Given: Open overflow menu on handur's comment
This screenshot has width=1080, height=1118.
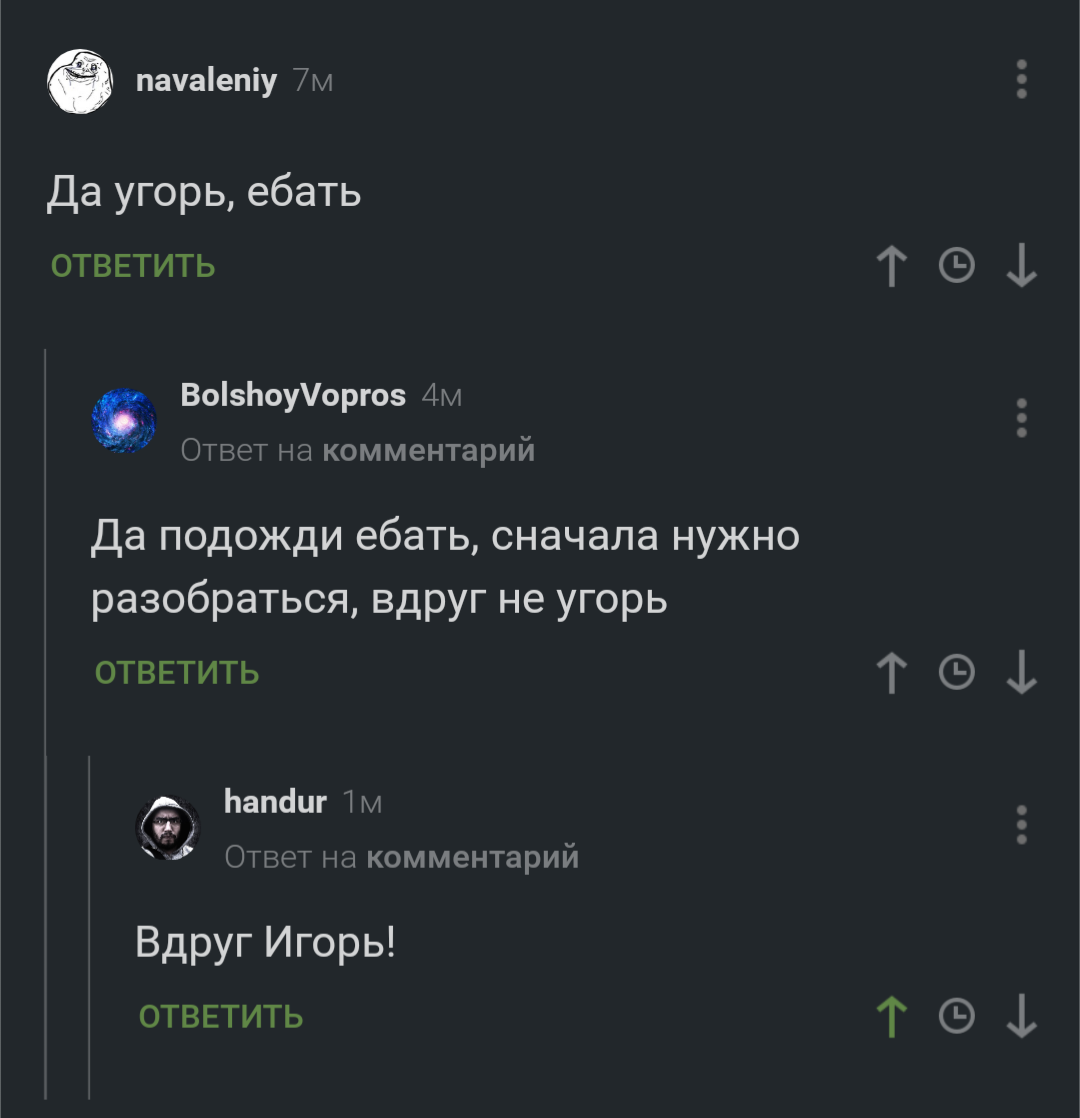Looking at the screenshot, I should click(1021, 824).
